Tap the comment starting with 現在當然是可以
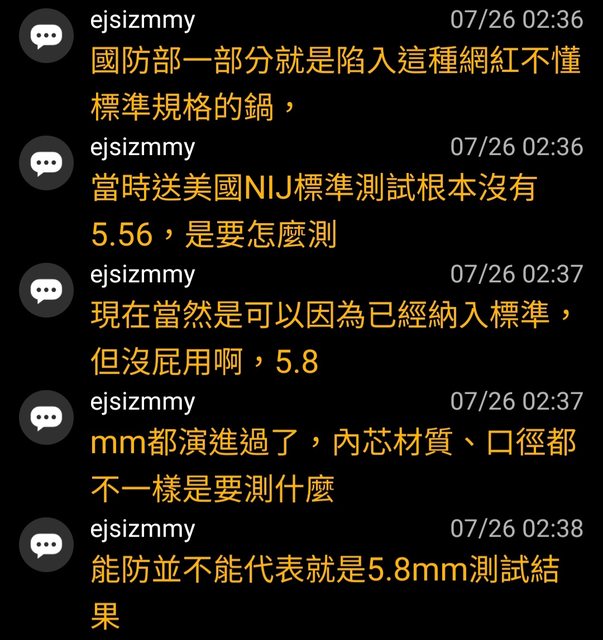 [335, 337]
